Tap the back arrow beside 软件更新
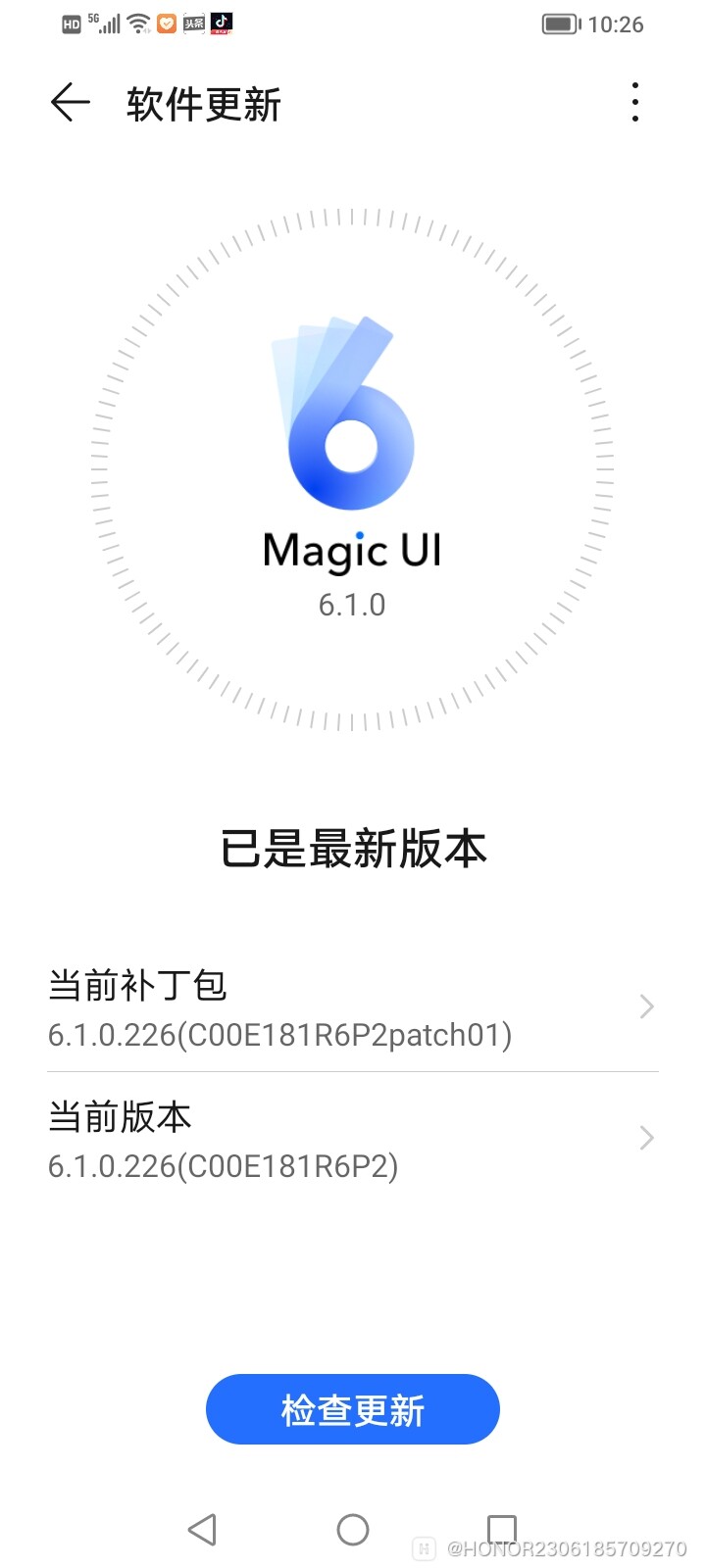 69,102
